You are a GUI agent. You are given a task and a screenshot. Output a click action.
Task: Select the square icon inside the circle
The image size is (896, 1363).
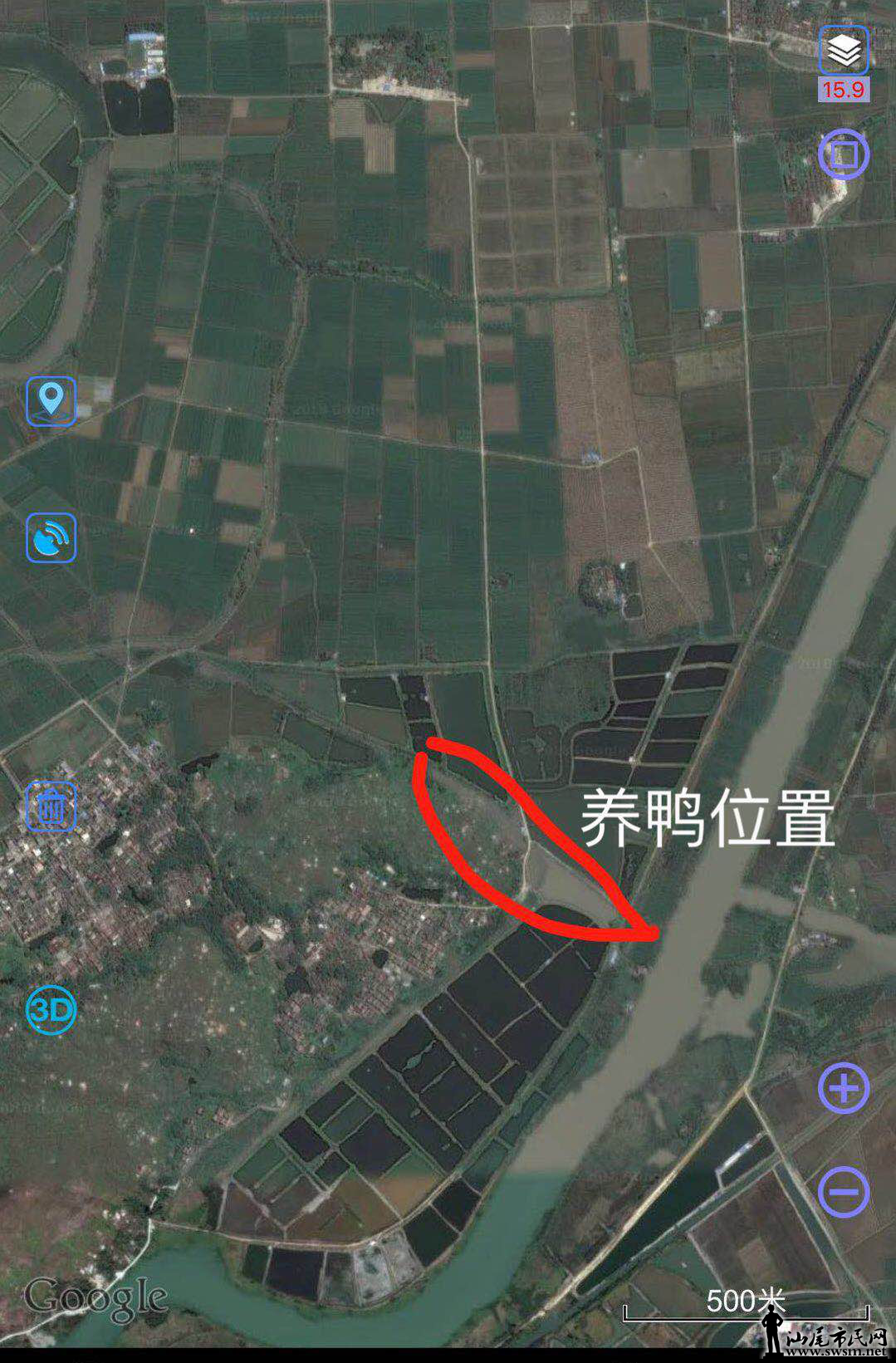841,154
